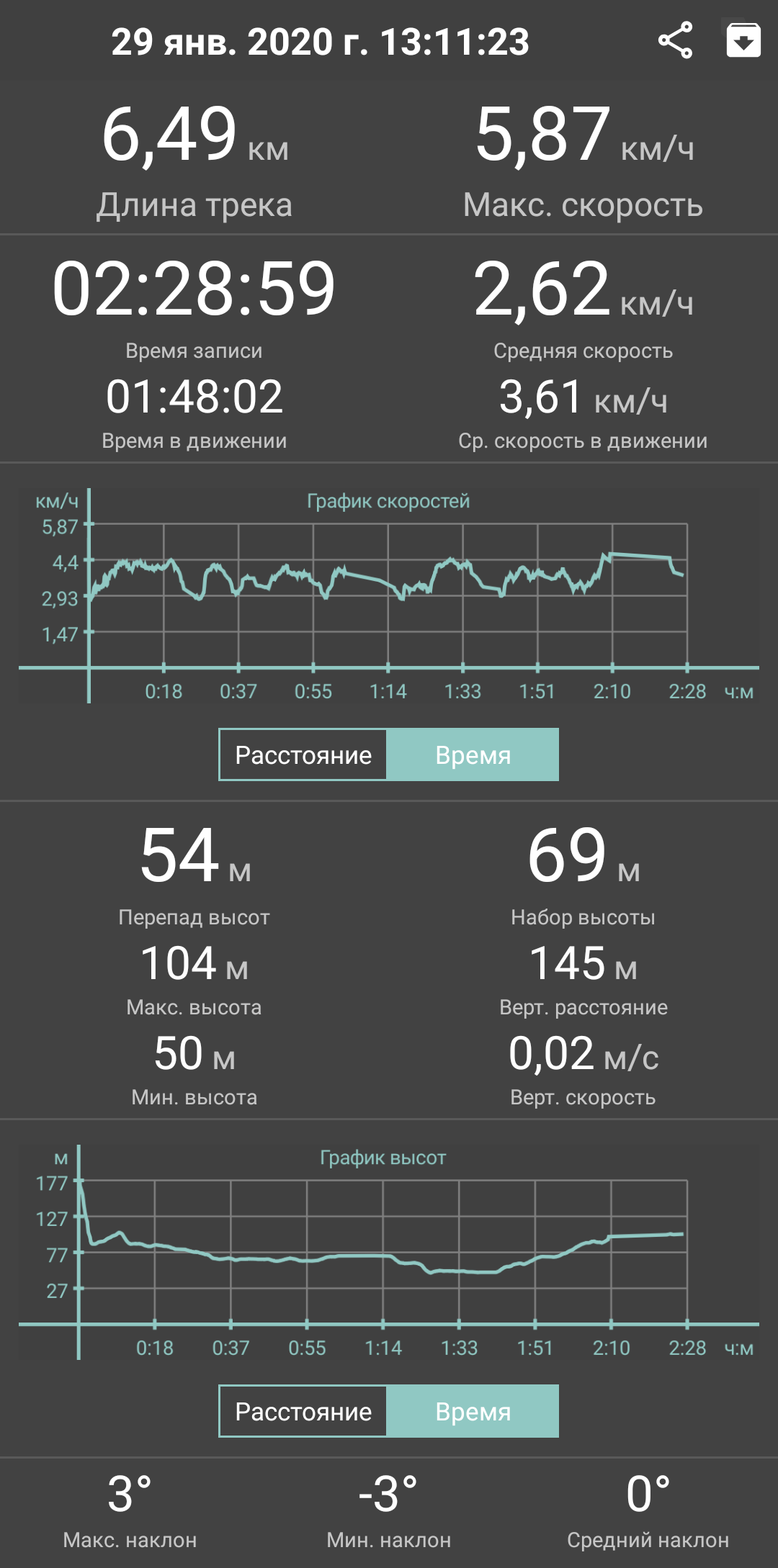Select Время for the speed chart
The height and width of the screenshot is (1568, 778).
click(473, 754)
